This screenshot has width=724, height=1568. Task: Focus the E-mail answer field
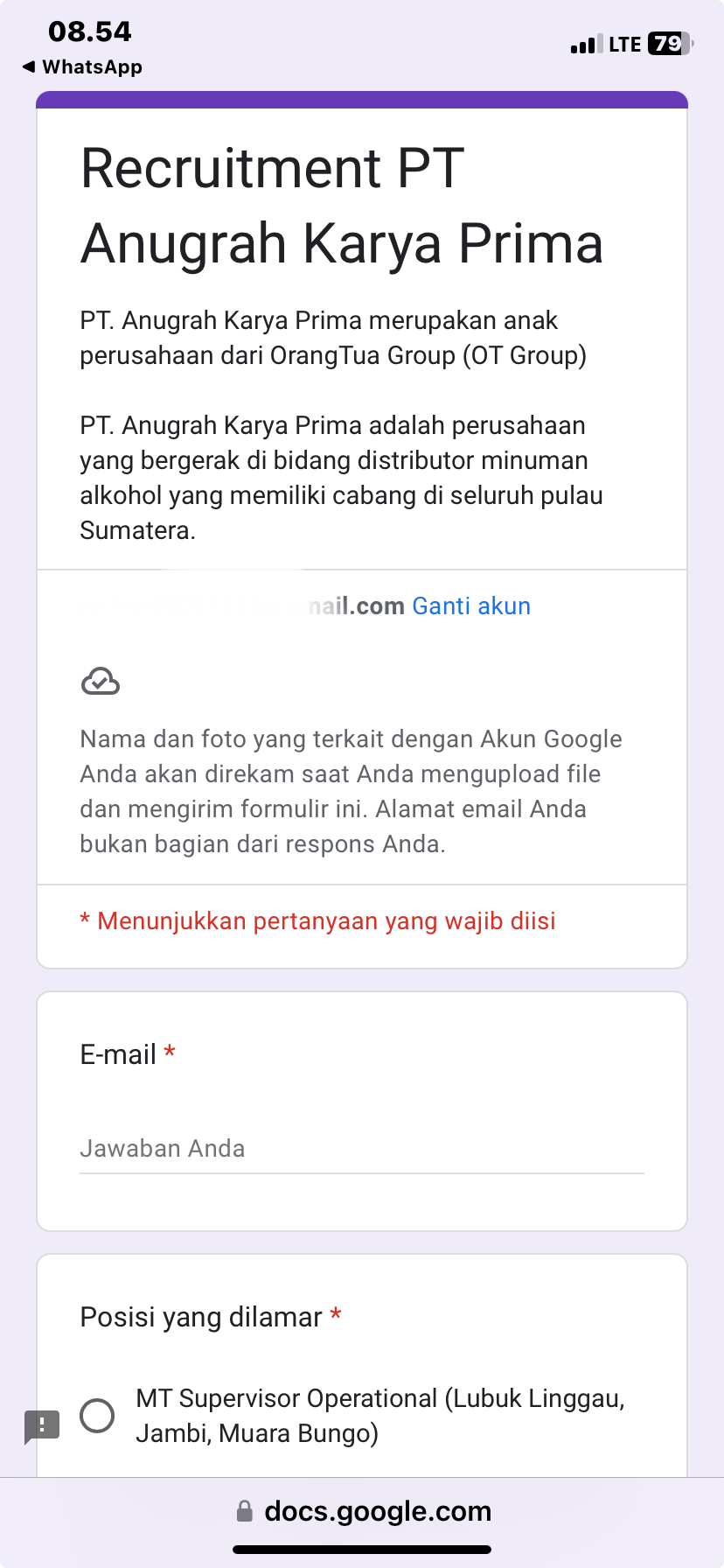point(361,1149)
